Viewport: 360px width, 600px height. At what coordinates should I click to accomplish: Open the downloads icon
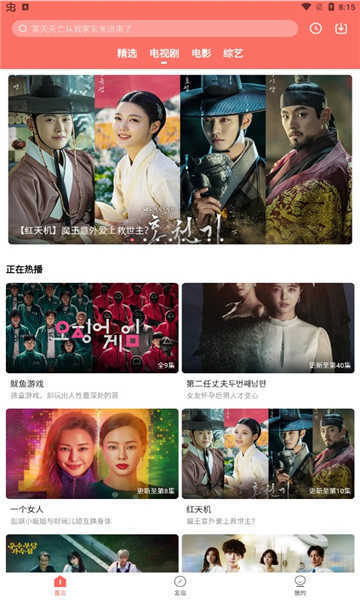(341, 28)
